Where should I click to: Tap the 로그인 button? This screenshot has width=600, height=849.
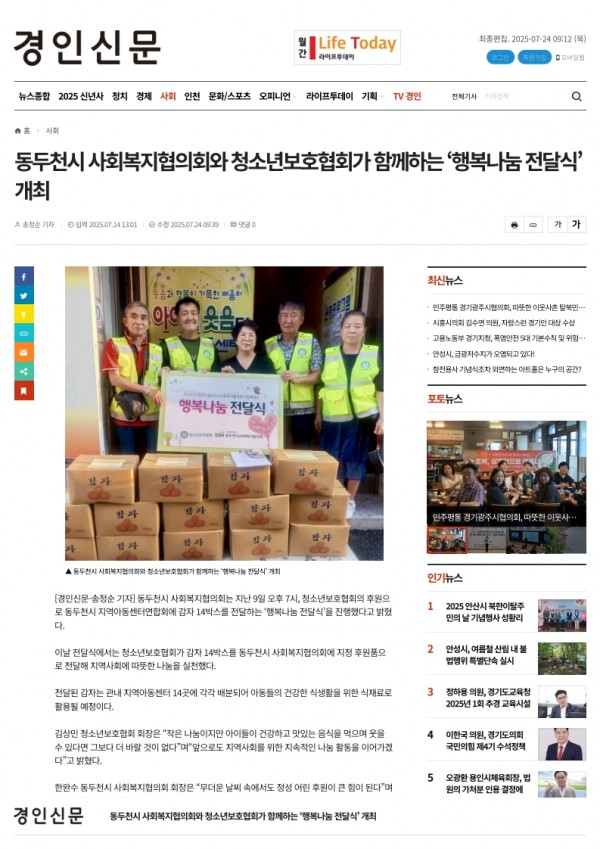tap(500, 57)
